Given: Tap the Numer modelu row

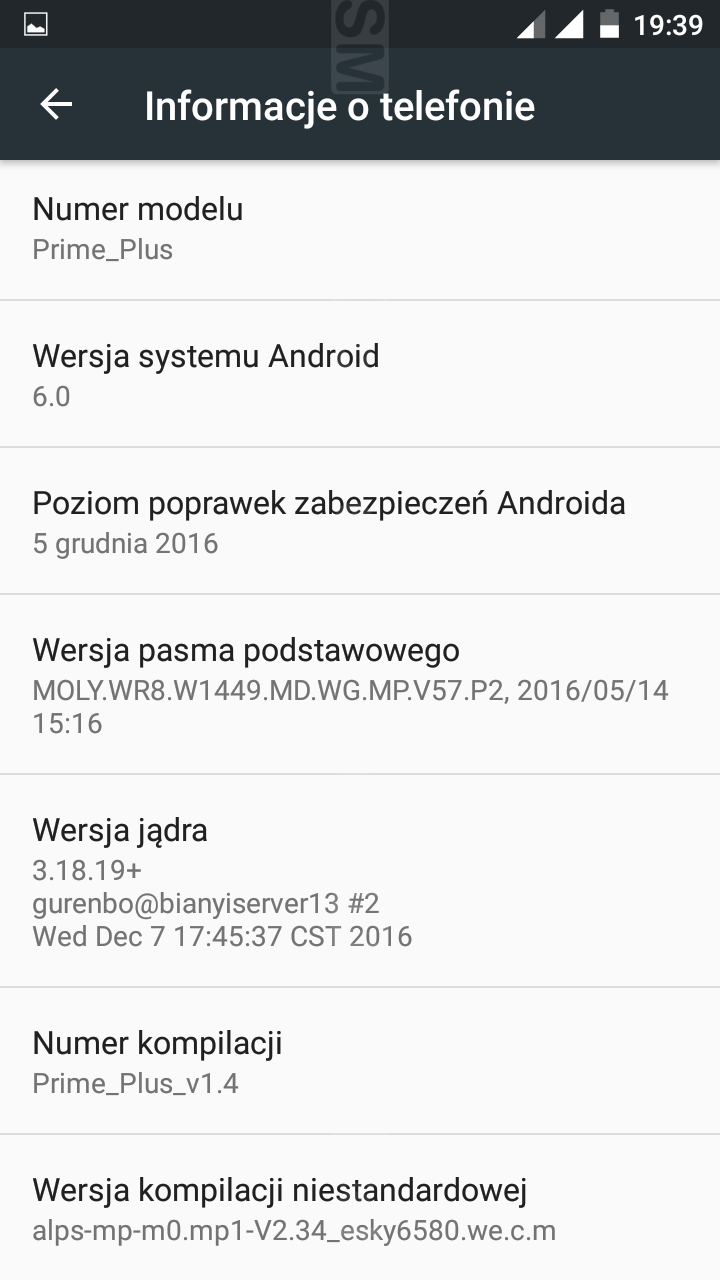Looking at the screenshot, I should pos(360,230).
